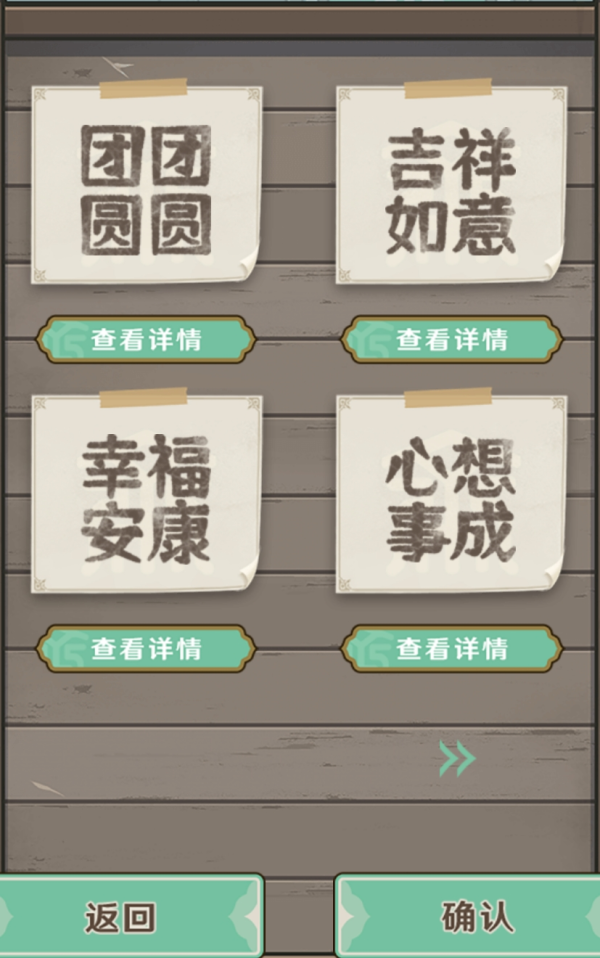View 查看详情 for 吉祥如意
Viewport: 600px width, 958px height.
point(451,340)
